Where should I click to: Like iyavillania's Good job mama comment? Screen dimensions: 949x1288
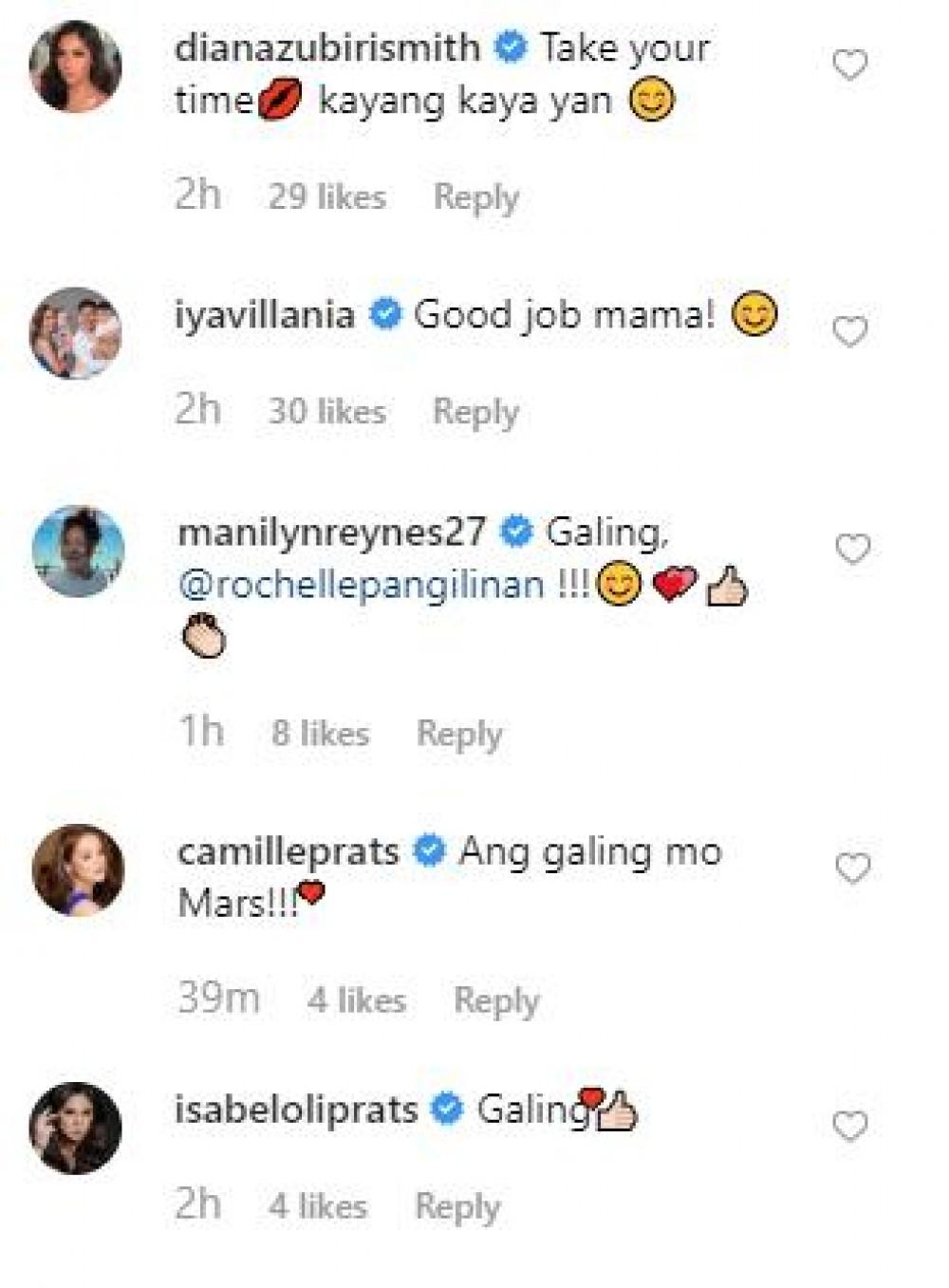pyautogui.click(x=849, y=332)
